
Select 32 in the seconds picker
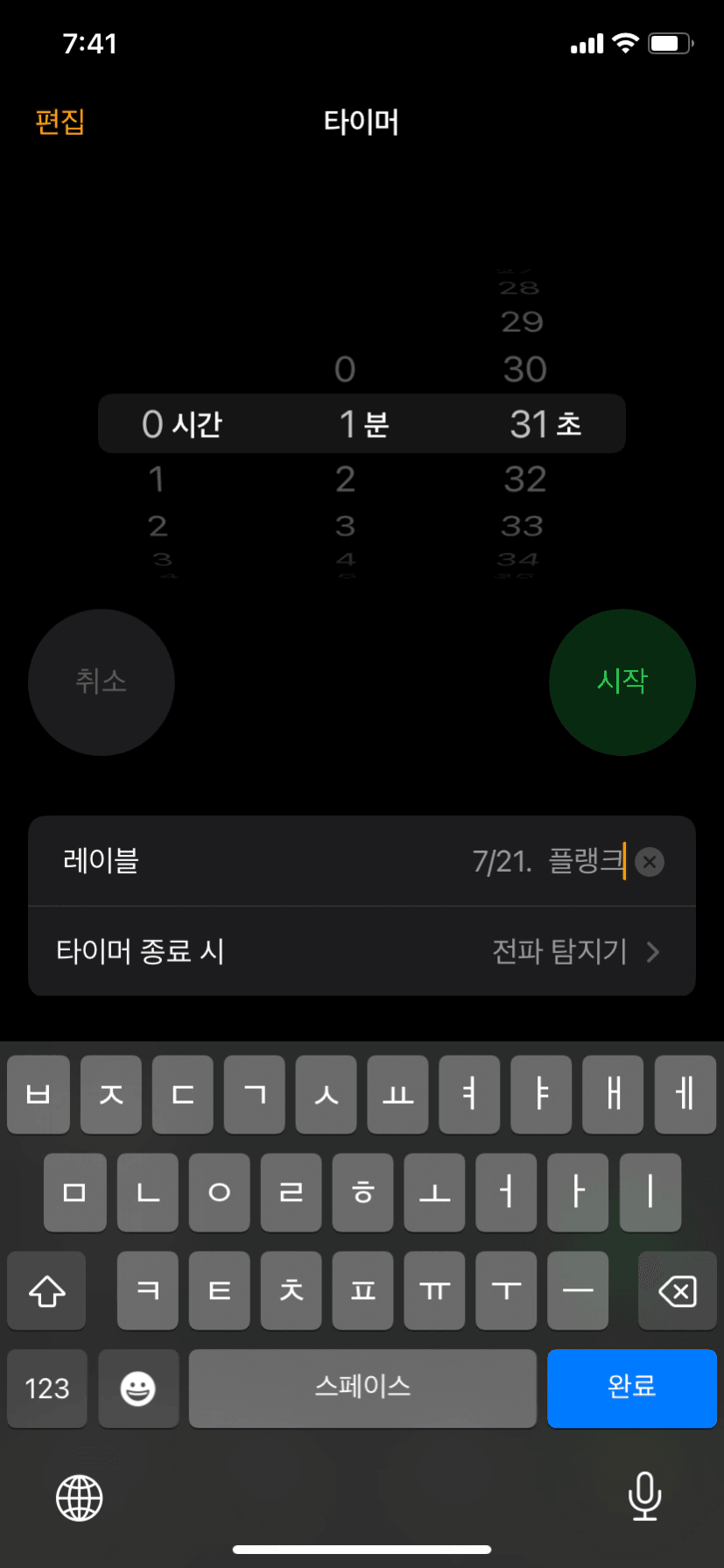point(525,479)
